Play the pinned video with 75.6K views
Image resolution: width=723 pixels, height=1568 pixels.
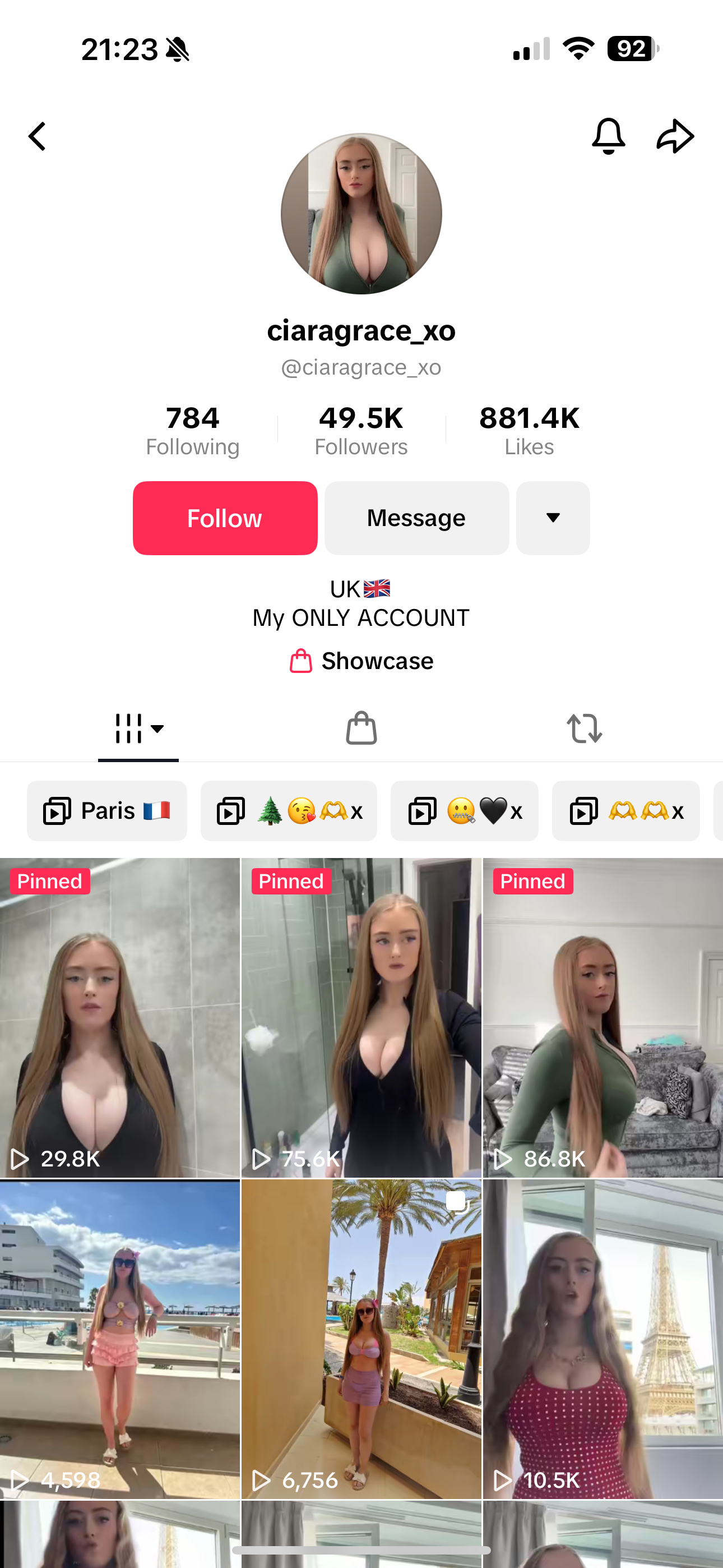tap(361, 1018)
